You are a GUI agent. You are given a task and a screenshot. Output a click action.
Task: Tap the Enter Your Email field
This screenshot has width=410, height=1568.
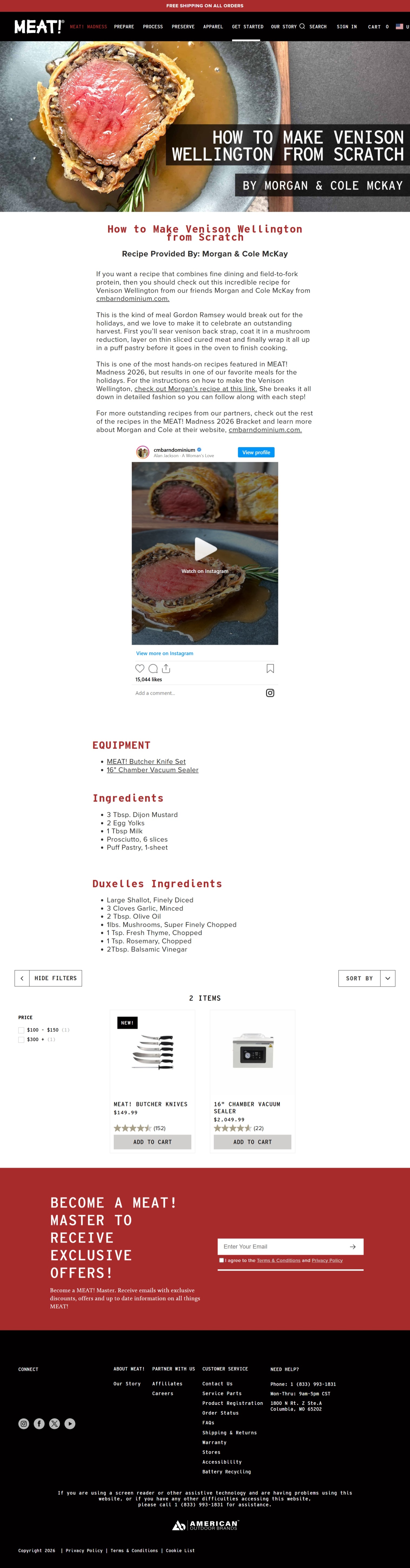[280, 1247]
